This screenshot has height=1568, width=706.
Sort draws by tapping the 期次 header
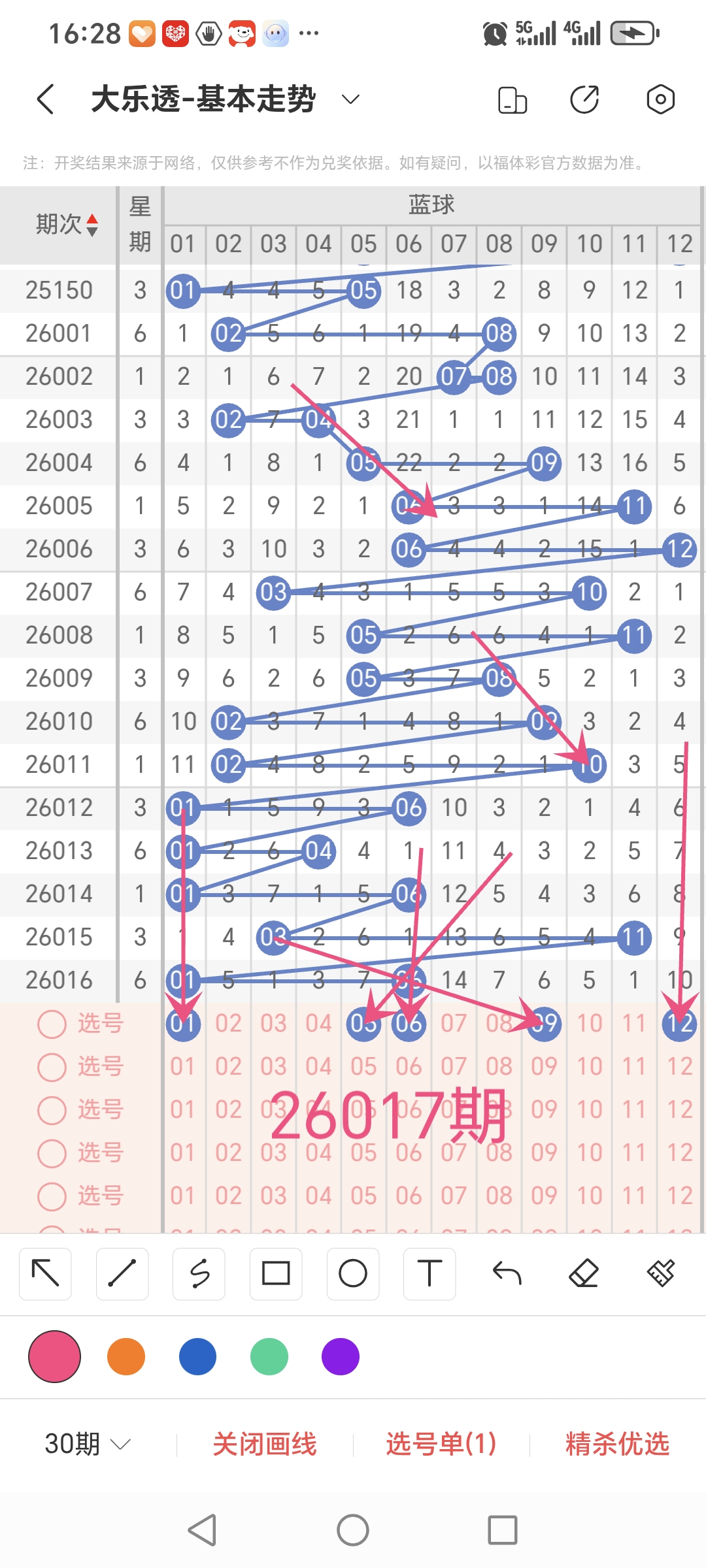pos(67,225)
